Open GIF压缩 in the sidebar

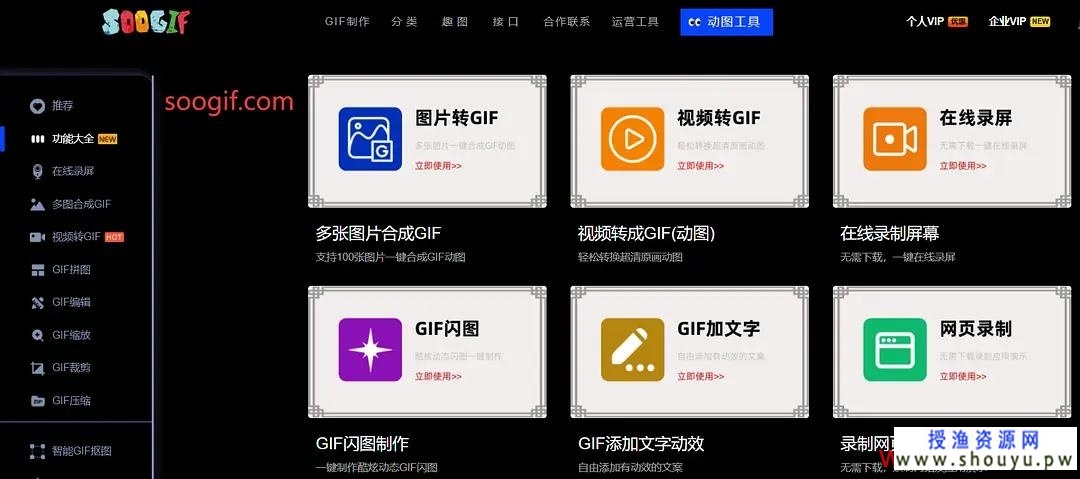point(71,400)
